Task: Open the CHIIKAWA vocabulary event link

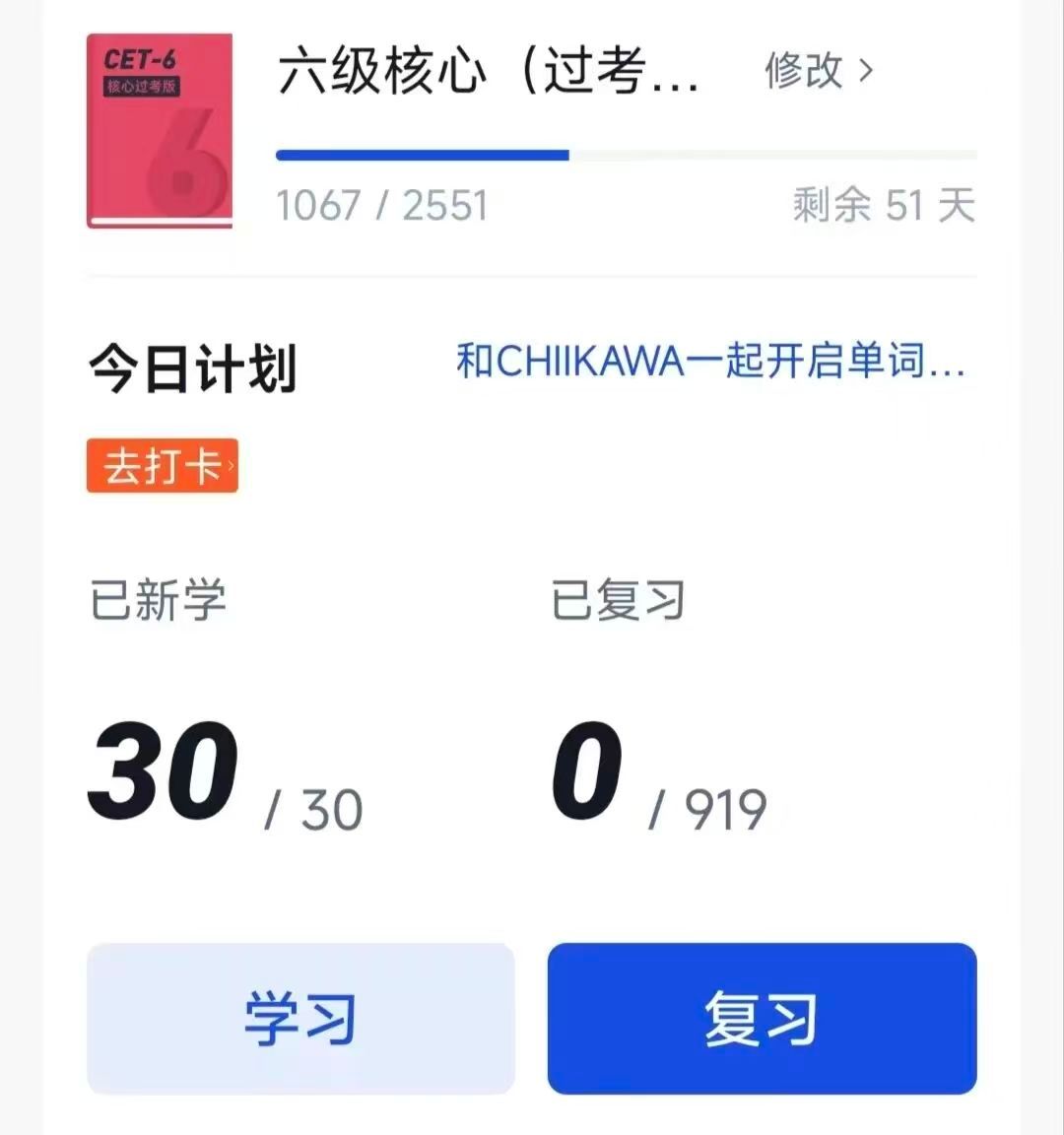Action: point(709,362)
